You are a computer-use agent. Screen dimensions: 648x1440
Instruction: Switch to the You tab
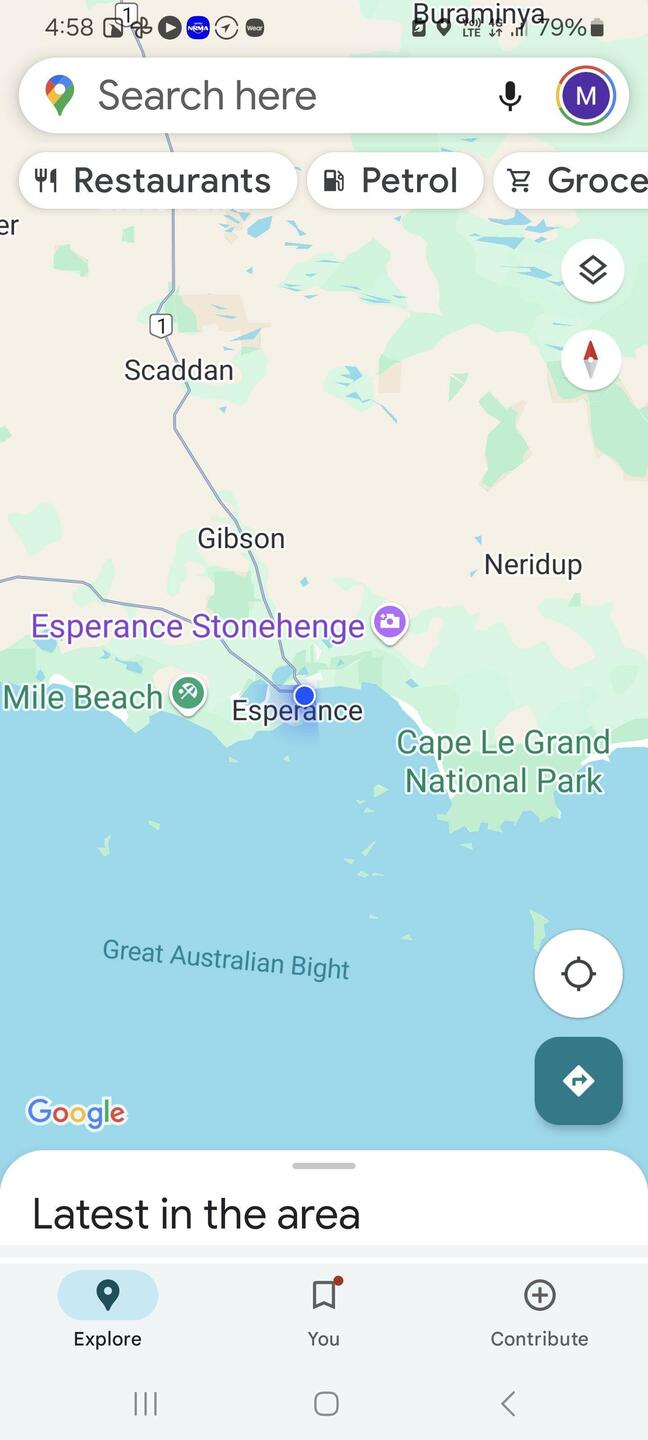point(323,1310)
